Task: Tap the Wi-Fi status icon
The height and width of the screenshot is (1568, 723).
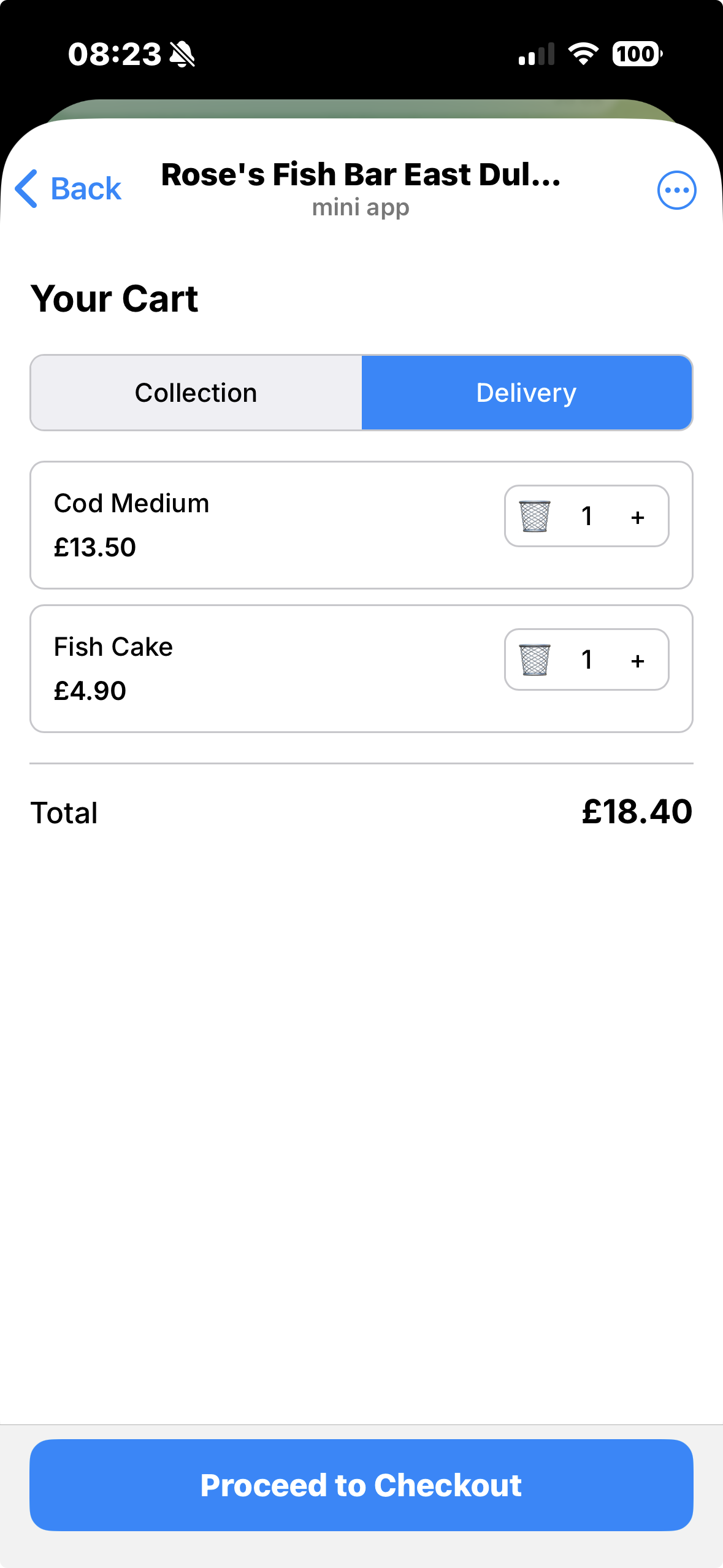Action: pyautogui.click(x=583, y=54)
